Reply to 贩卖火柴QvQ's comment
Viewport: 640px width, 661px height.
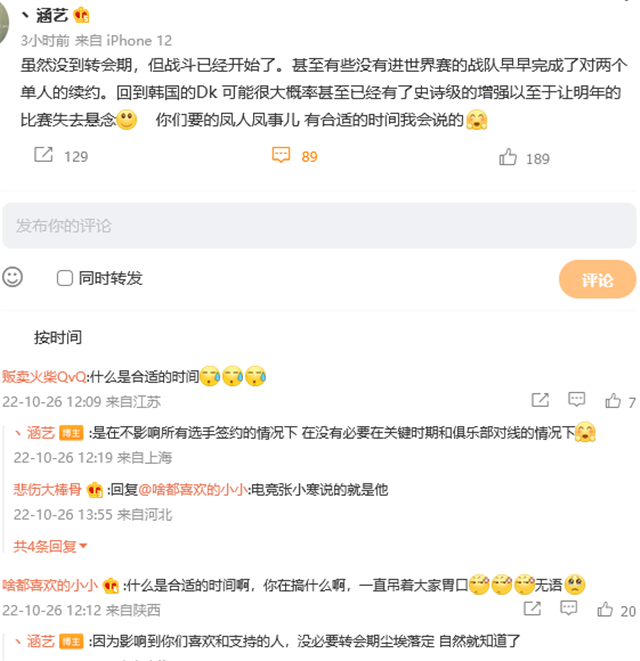click(577, 401)
